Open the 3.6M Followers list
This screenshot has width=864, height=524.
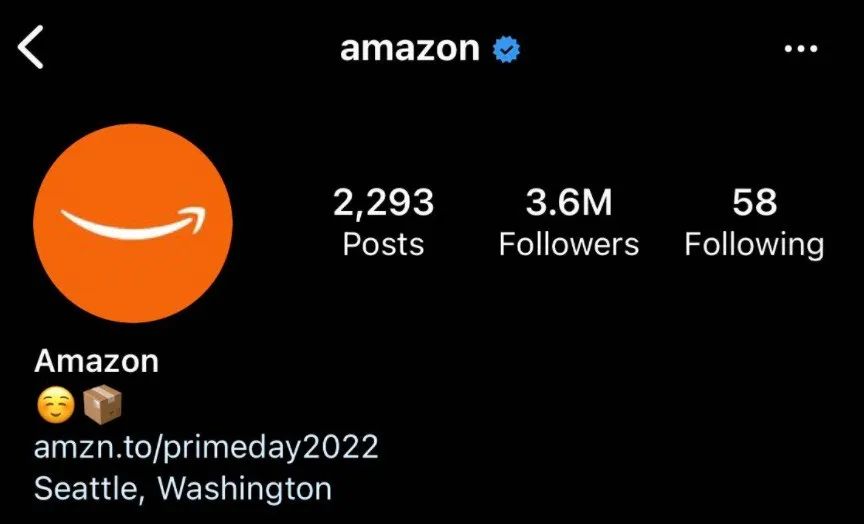point(568,222)
